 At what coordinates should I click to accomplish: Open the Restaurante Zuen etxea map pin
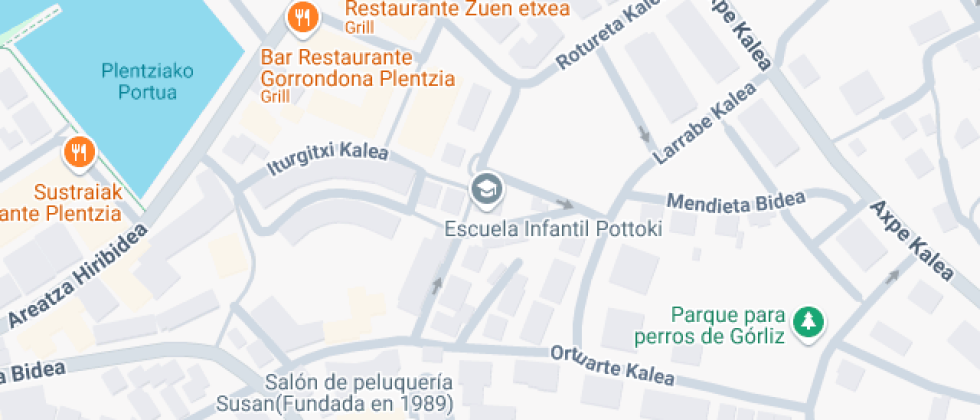(x=302, y=16)
